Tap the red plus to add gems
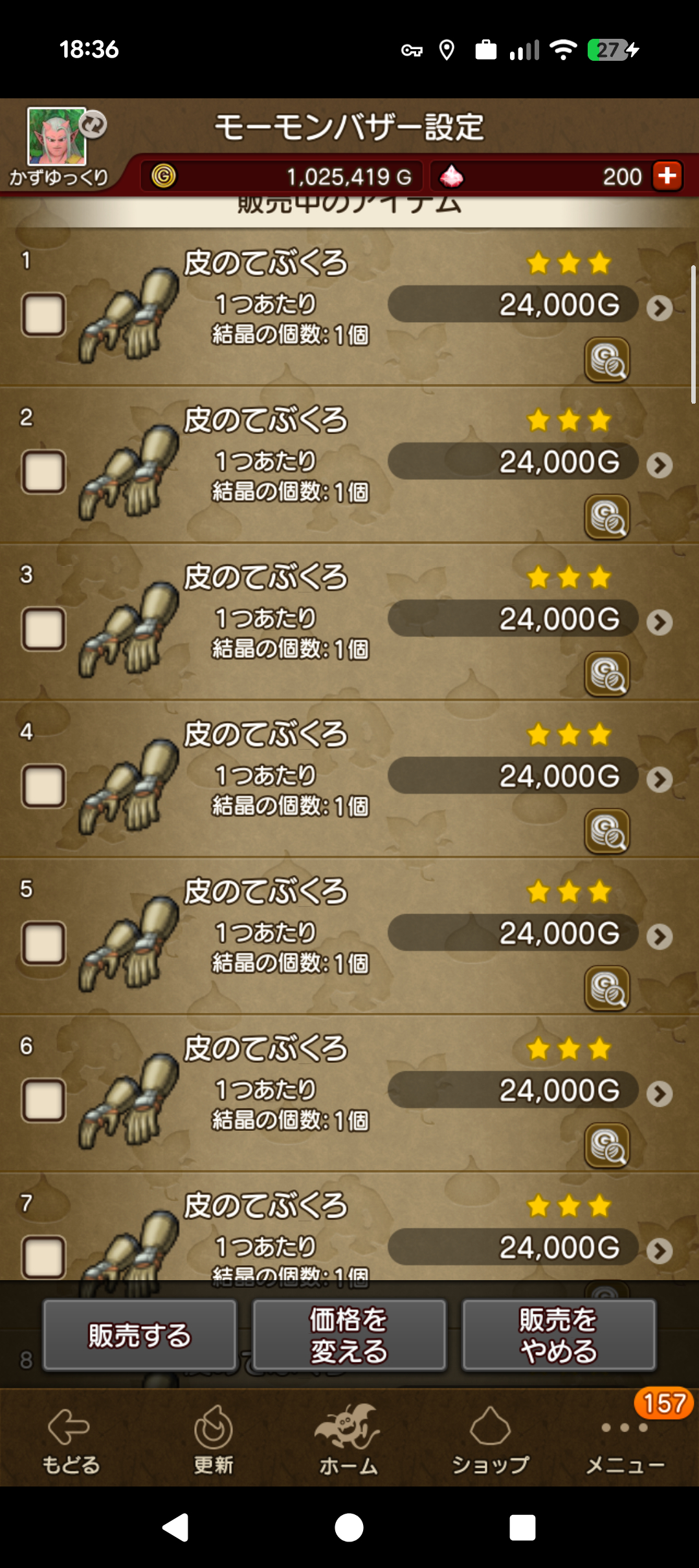This screenshot has height=1568, width=699. [x=667, y=175]
